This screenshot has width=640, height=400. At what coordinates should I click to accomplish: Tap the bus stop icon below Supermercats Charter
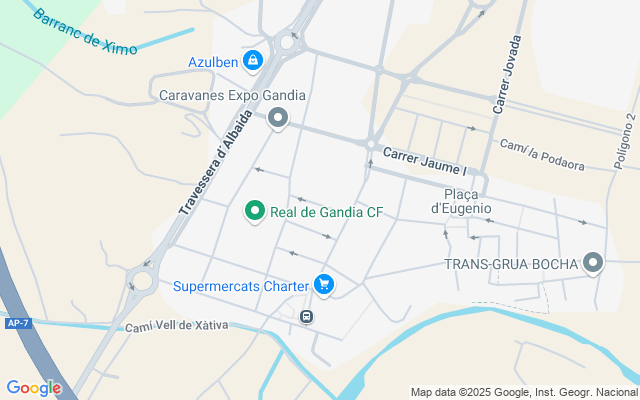(x=306, y=316)
